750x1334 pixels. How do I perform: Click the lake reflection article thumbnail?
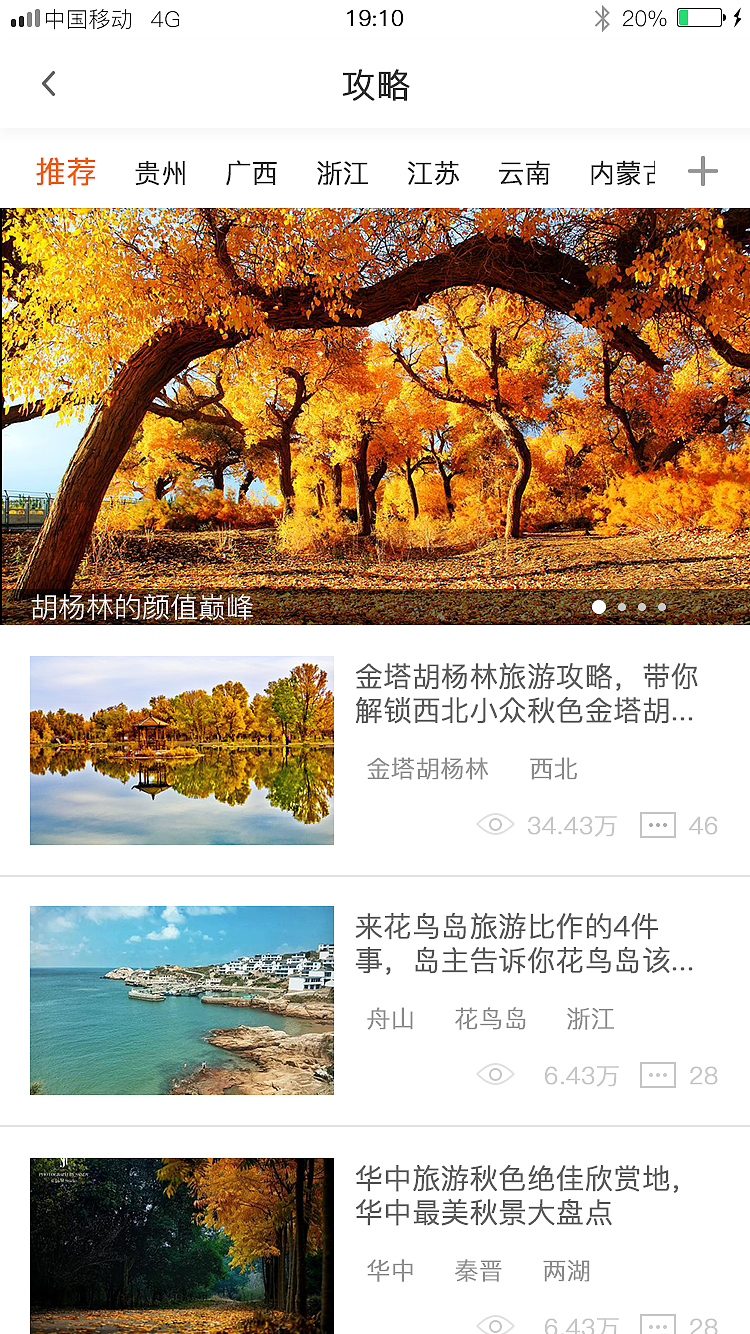(x=181, y=751)
